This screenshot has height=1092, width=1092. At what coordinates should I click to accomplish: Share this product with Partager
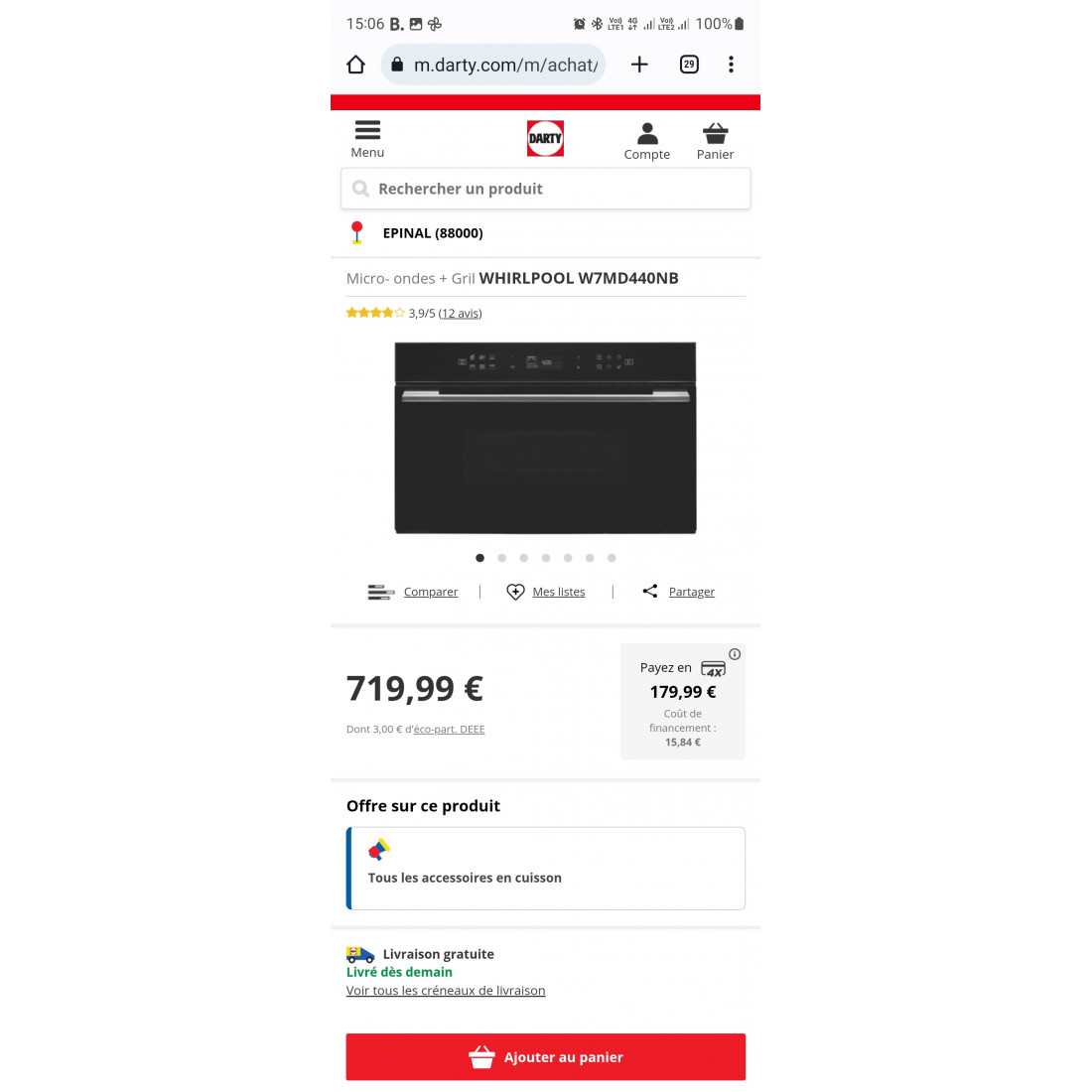pyautogui.click(x=691, y=592)
